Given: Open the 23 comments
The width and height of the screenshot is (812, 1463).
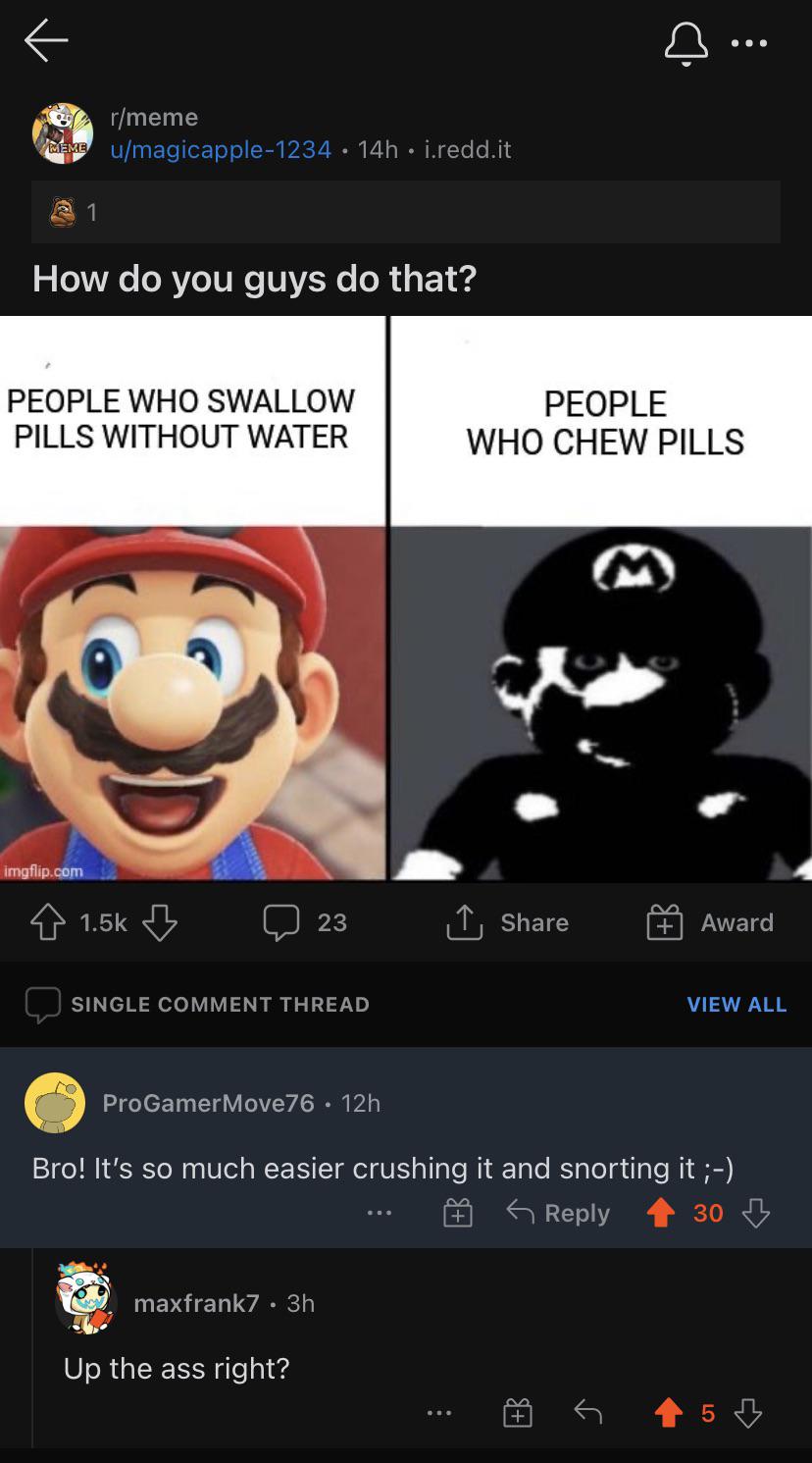Looking at the screenshot, I should [305, 922].
